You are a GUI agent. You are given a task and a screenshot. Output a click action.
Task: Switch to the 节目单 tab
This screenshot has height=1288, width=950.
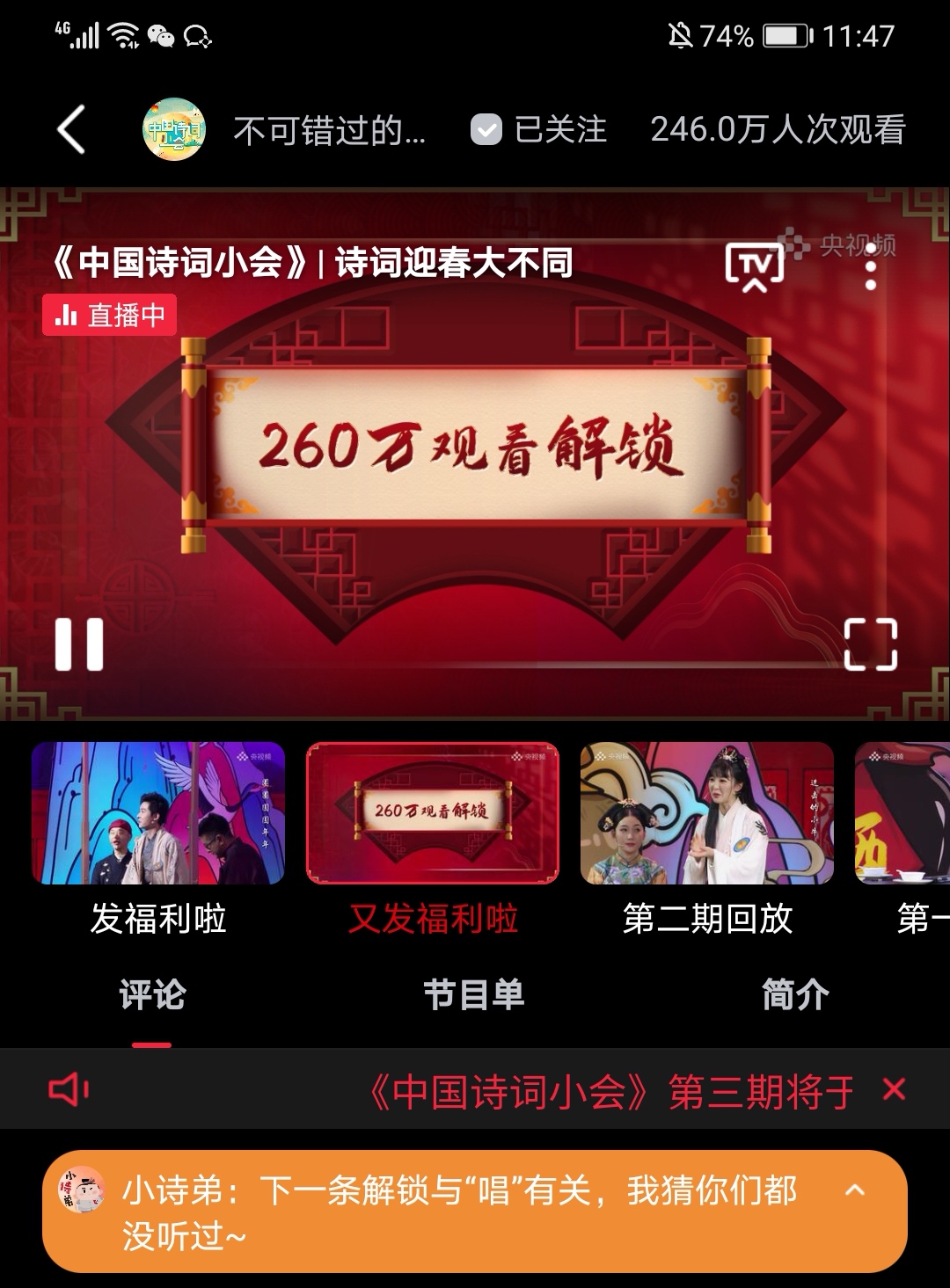click(474, 996)
